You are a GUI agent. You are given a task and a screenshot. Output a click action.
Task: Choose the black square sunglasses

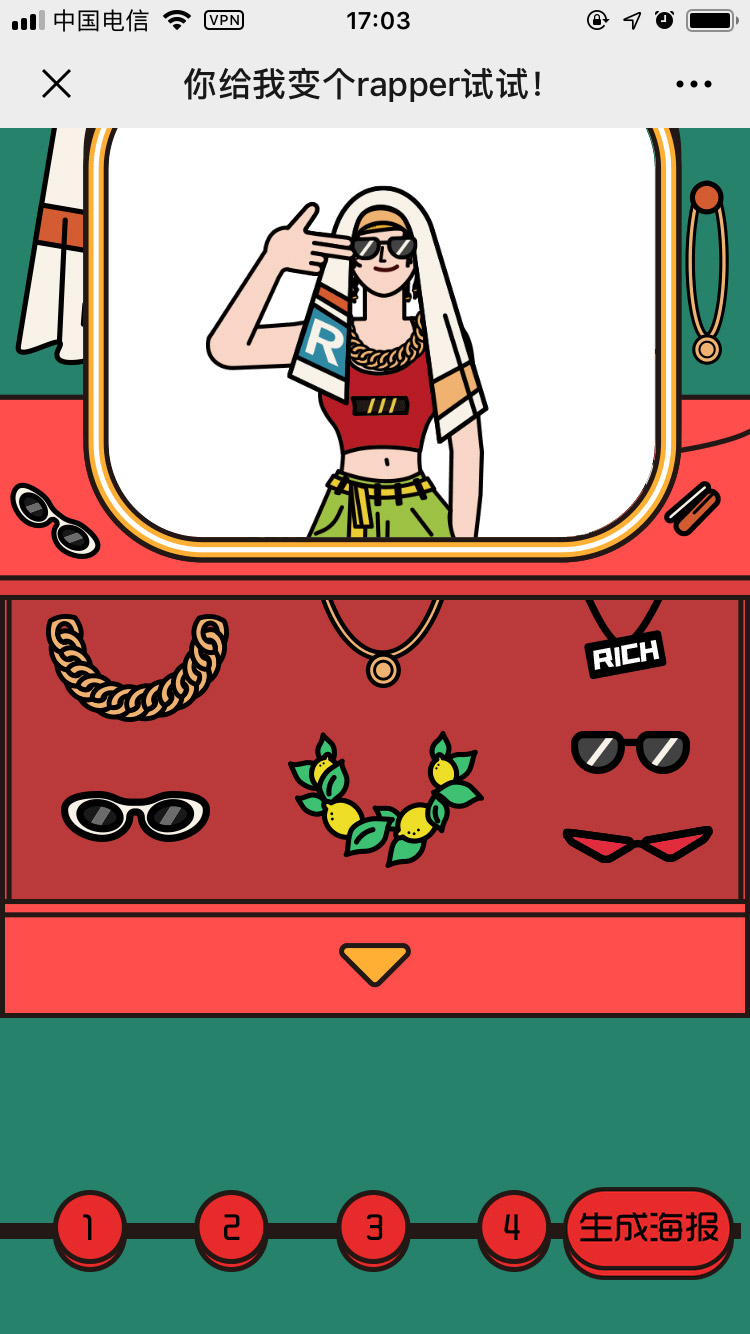point(630,751)
